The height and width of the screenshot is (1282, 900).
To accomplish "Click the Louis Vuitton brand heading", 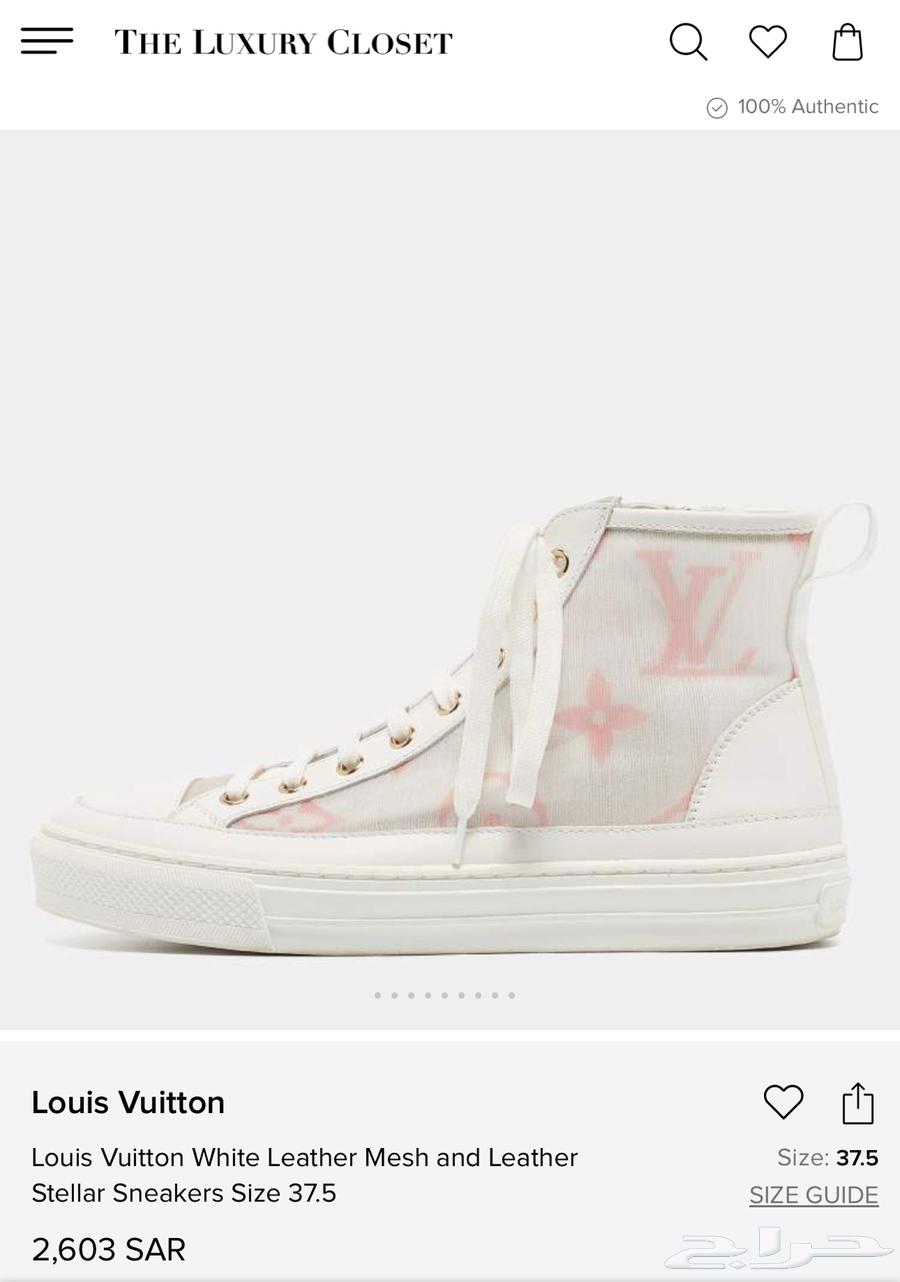I will (x=128, y=1102).
